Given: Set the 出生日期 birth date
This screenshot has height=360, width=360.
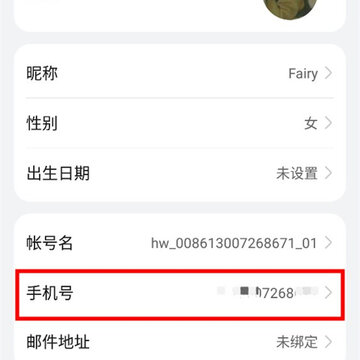Looking at the screenshot, I should coord(180,173).
